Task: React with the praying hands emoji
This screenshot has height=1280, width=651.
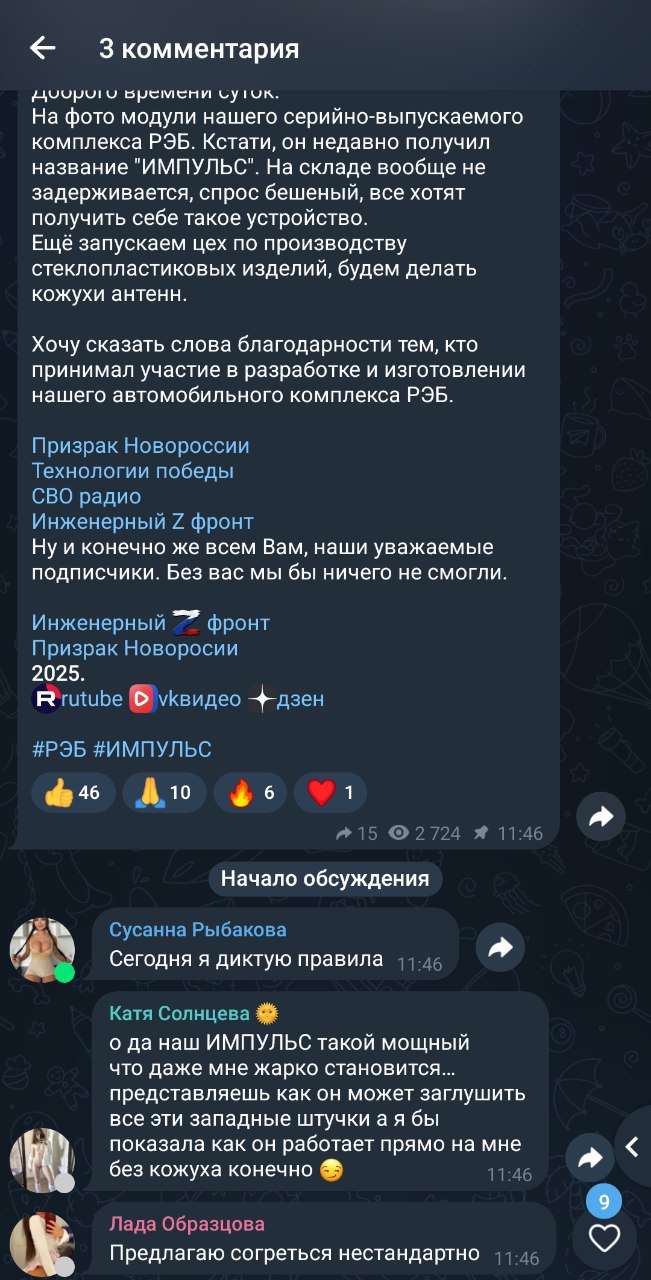Action: pos(164,793)
